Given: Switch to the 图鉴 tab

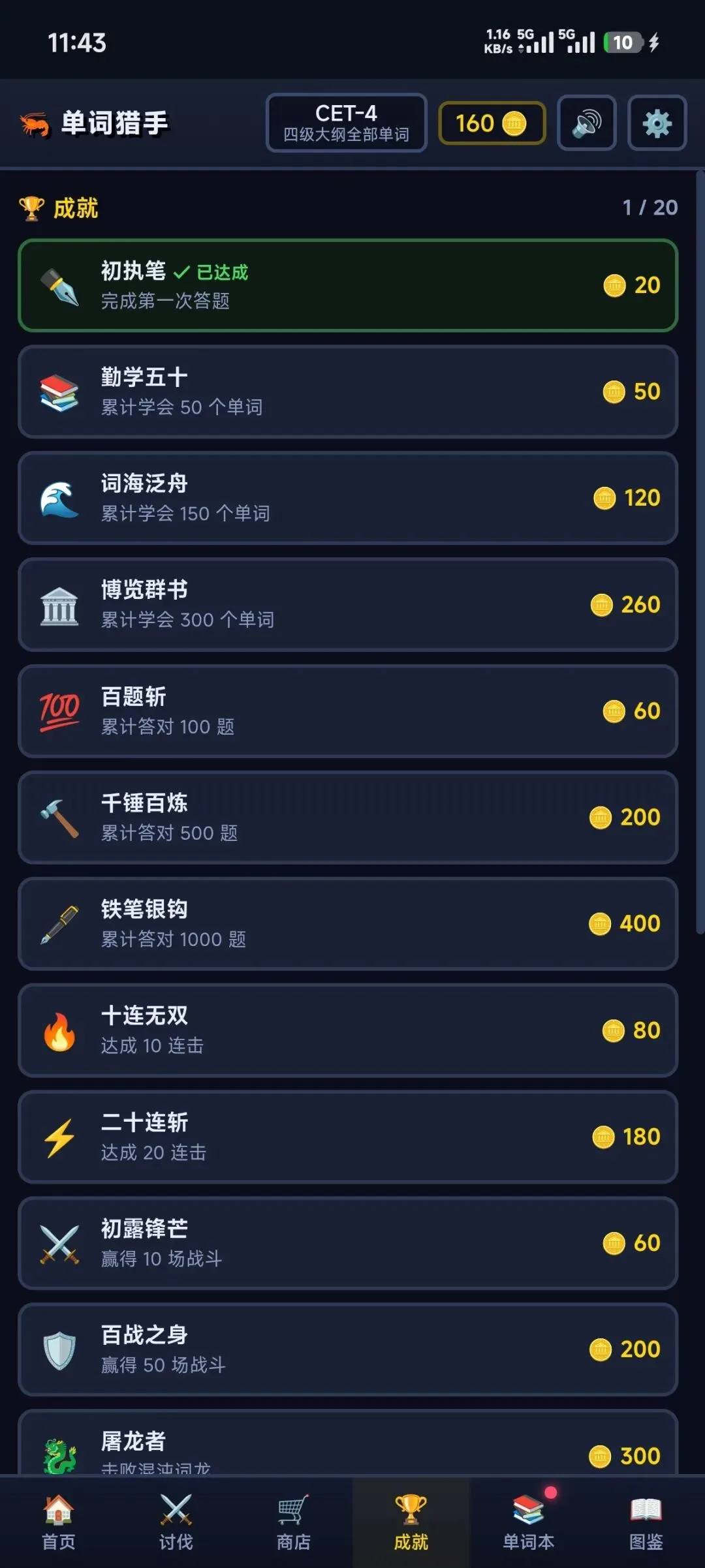Looking at the screenshot, I should click(x=646, y=1522).
